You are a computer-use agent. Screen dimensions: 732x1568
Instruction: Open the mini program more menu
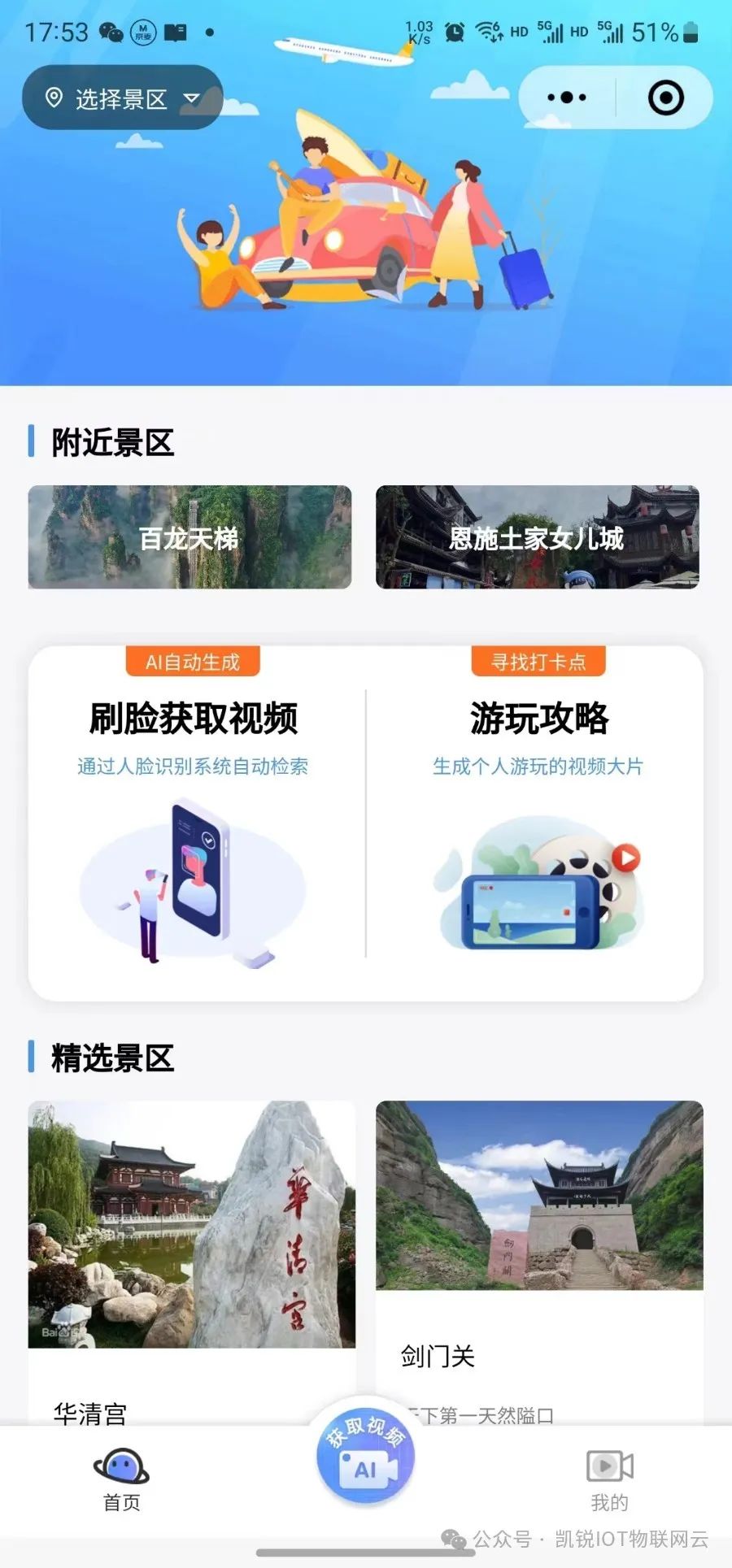tap(567, 98)
